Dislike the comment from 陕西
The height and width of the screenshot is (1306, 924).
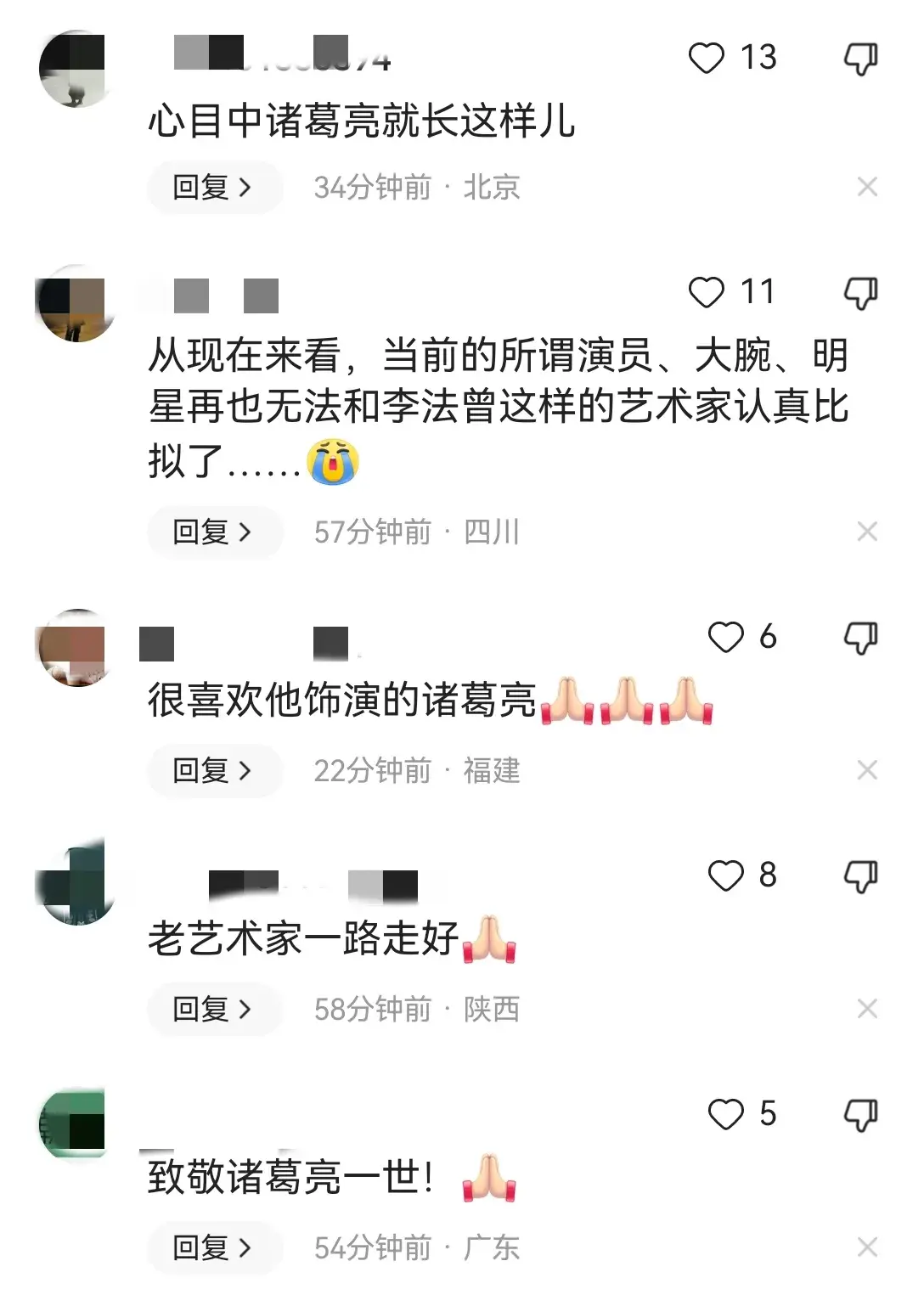860,876
